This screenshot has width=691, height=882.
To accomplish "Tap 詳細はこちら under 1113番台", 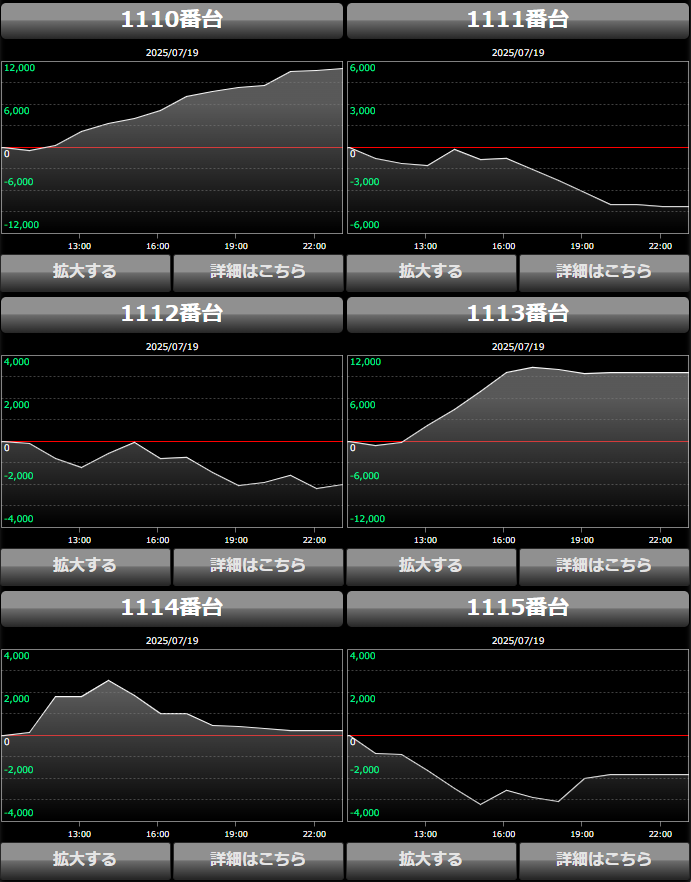I will [604, 565].
